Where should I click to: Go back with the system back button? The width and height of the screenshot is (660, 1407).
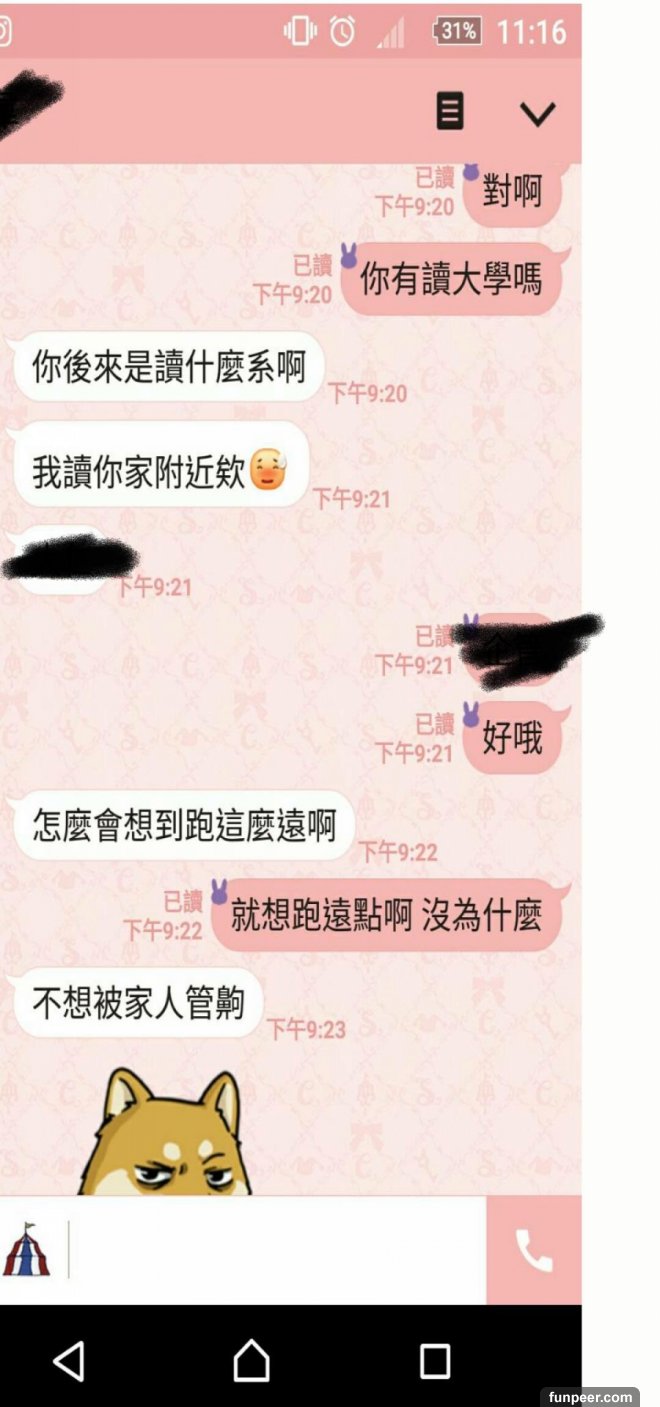(x=68, y=1360)
